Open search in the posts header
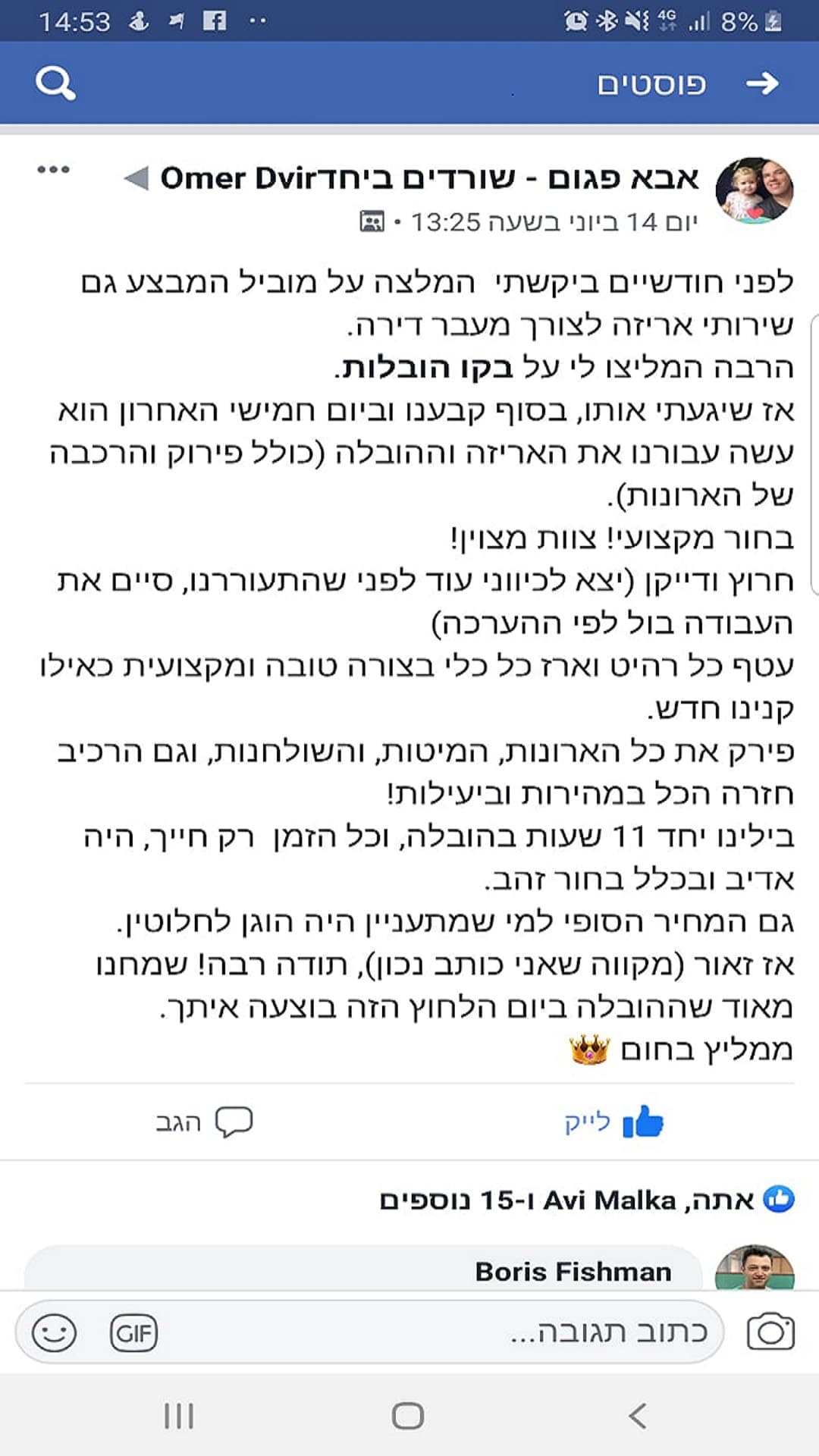The width and height of the screenshot is (819, 1456). coord(55,83)
